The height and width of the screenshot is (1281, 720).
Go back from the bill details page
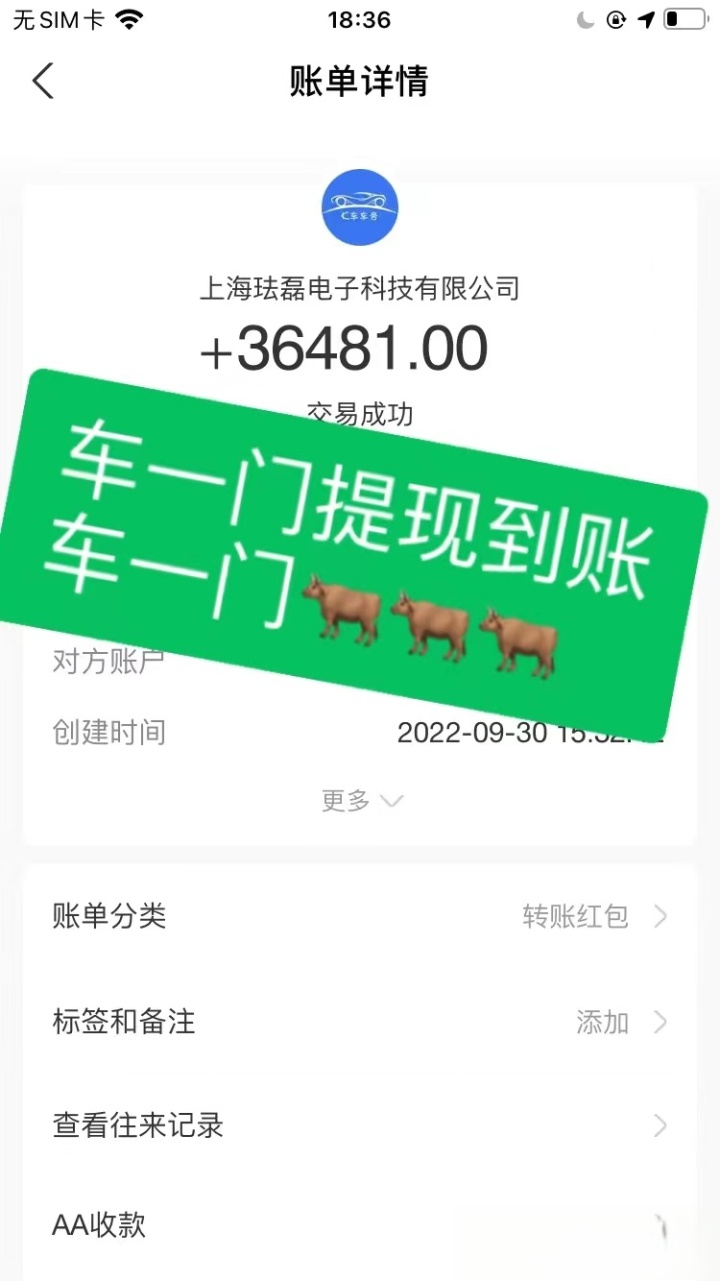(42, 81)
